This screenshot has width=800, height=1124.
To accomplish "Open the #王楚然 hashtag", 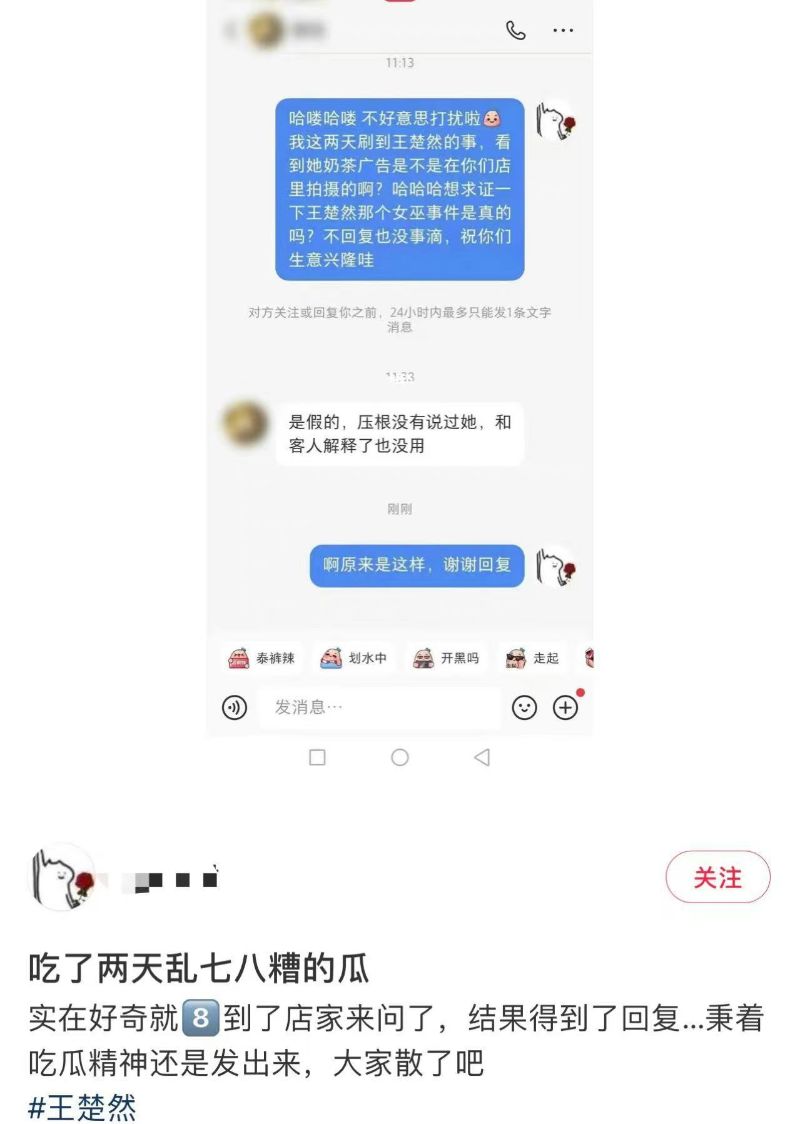I will point(83,1108).
